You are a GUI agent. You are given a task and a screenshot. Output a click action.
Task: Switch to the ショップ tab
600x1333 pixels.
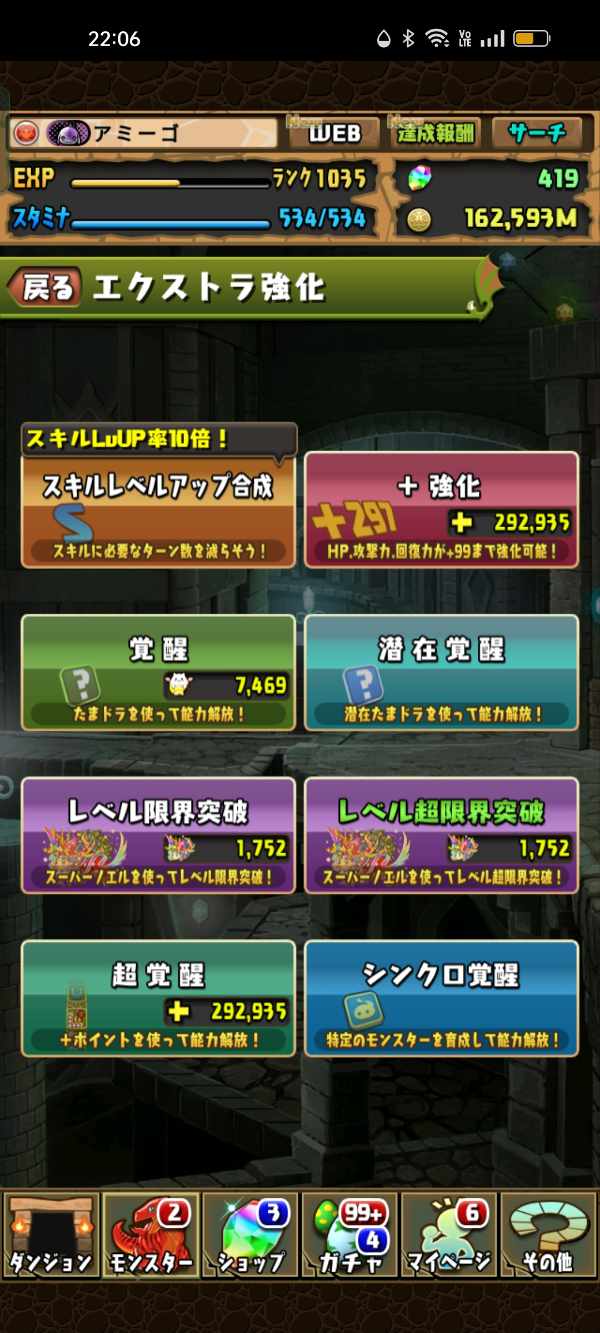click(250, 1235)
